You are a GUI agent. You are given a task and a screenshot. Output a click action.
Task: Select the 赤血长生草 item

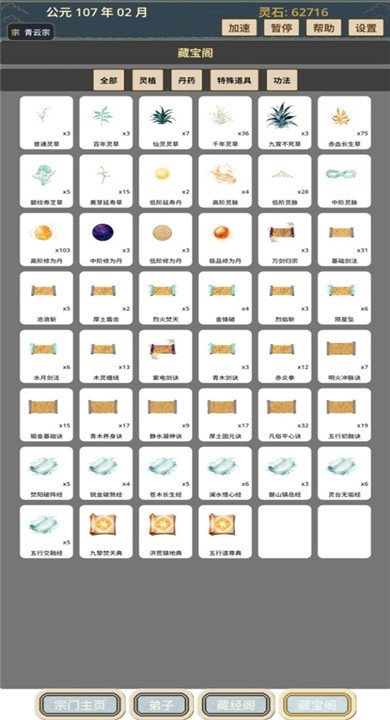click(344, 123)
